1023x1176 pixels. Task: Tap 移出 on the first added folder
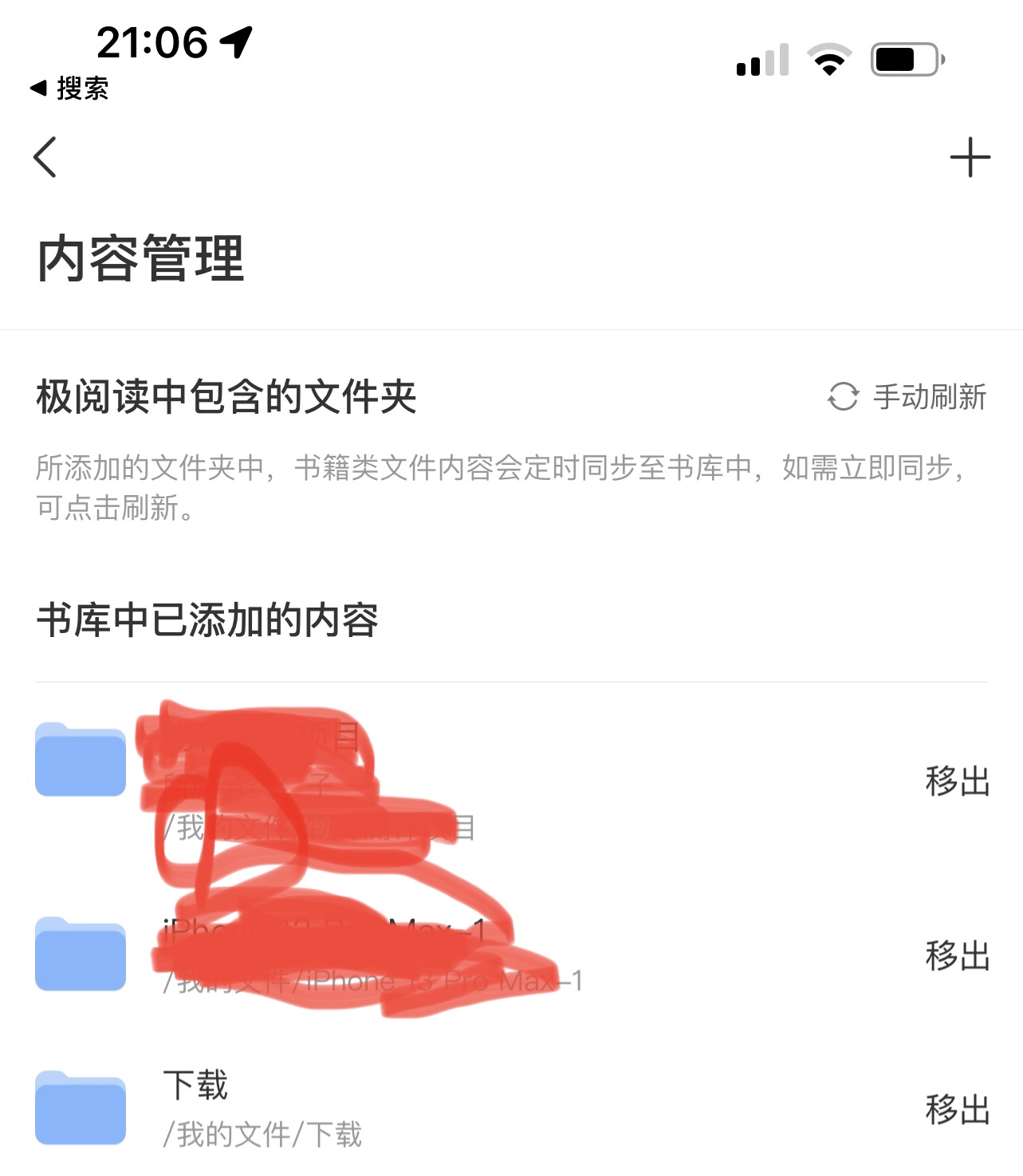click(956, 780)
